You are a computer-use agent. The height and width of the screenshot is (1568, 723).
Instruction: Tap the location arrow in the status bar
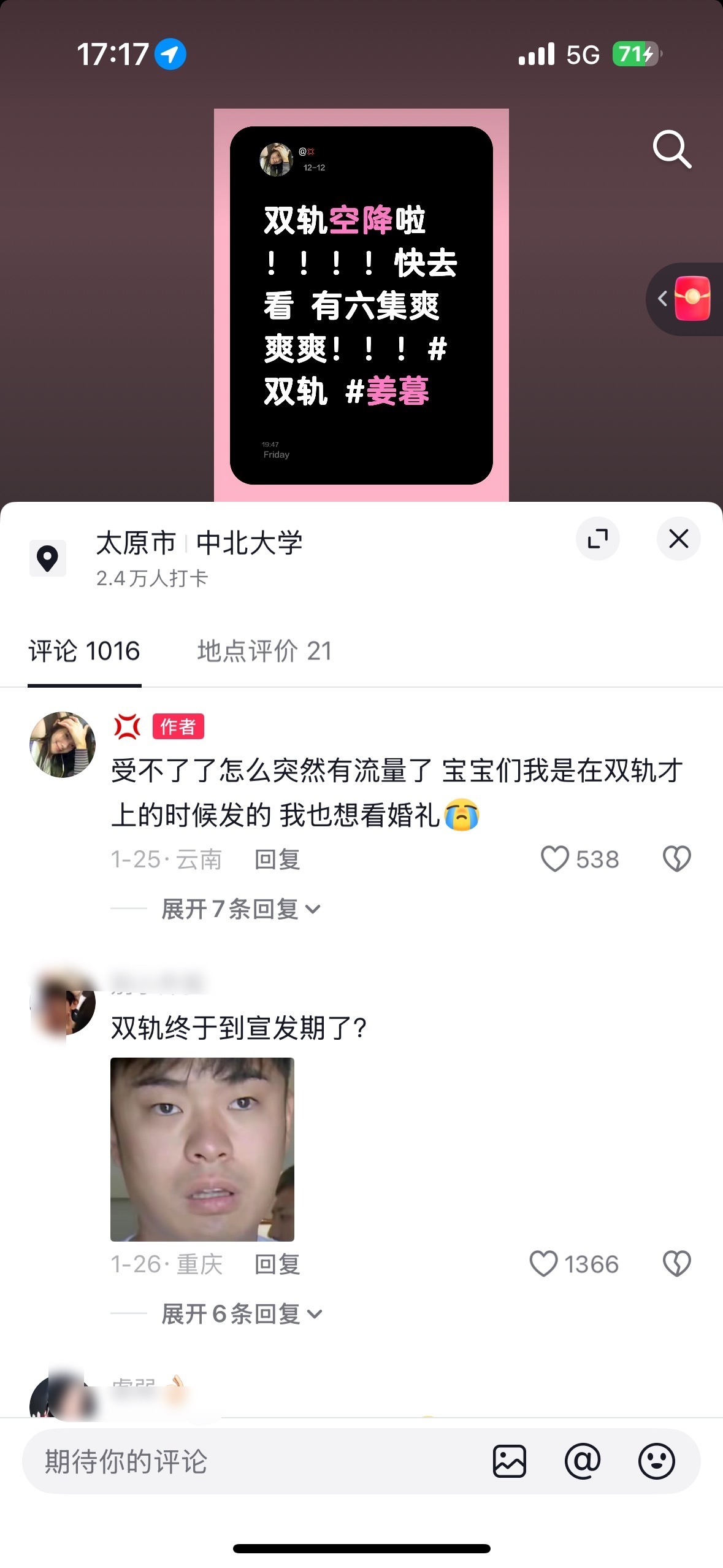click(169, 55)
